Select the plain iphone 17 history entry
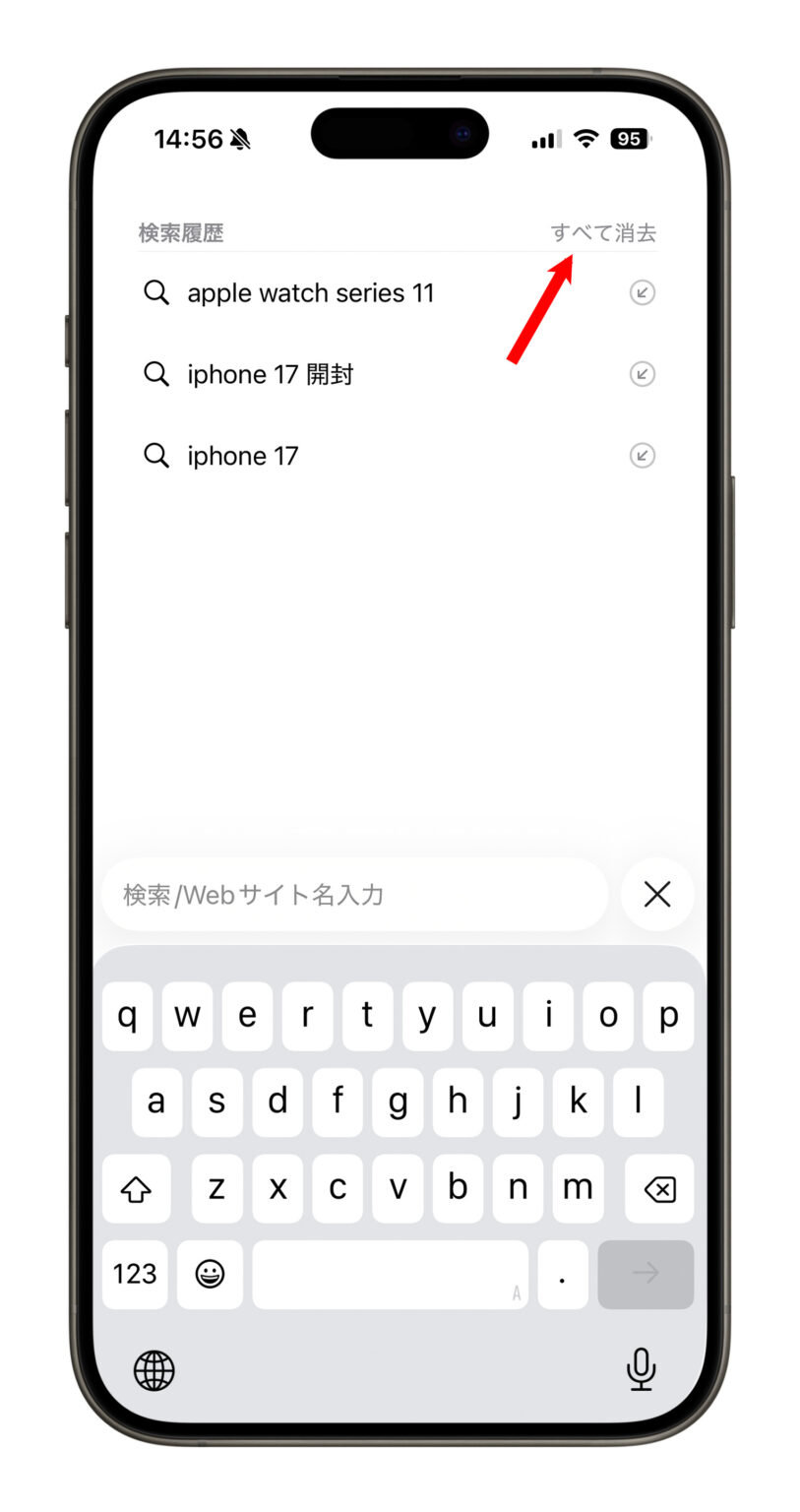 click(x=242, y=457)
